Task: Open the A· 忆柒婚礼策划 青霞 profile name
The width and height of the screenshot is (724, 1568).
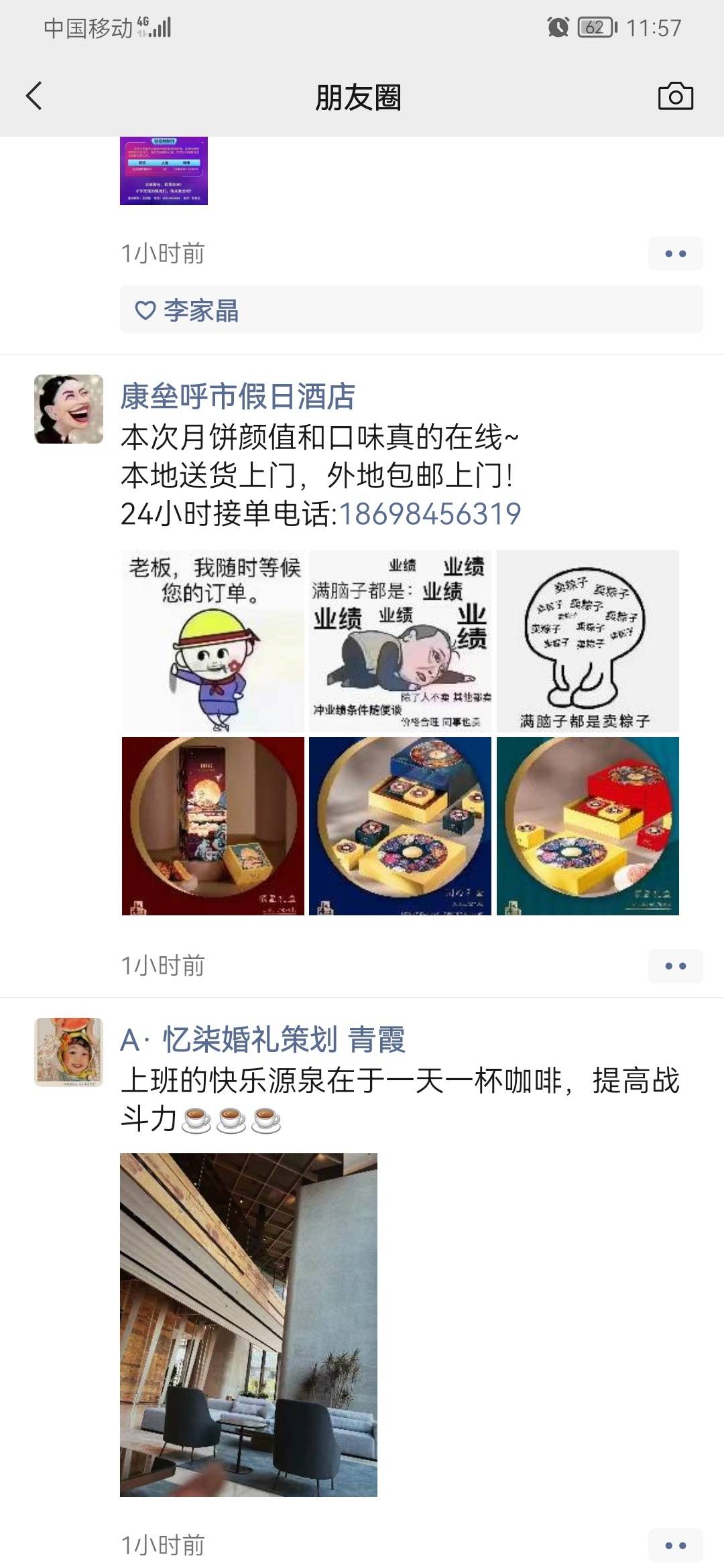Action: 263,1039
